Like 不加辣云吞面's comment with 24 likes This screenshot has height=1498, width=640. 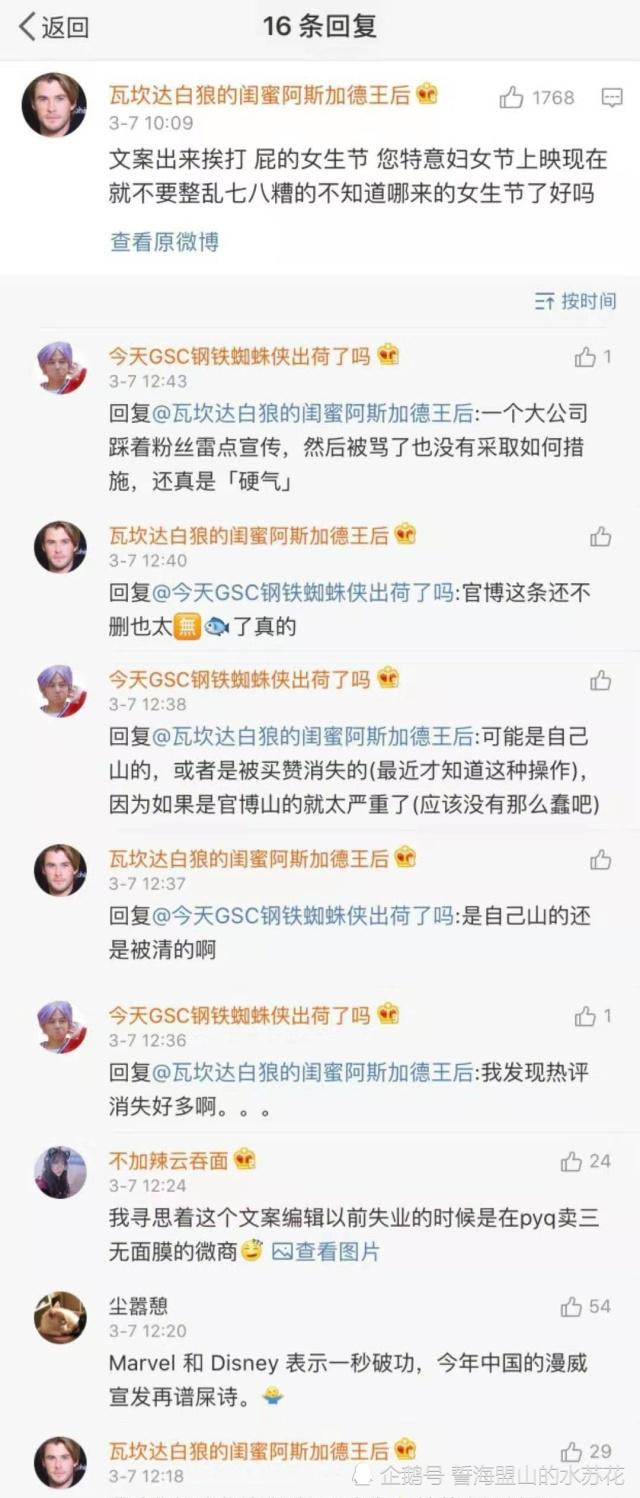[572, 1161]
